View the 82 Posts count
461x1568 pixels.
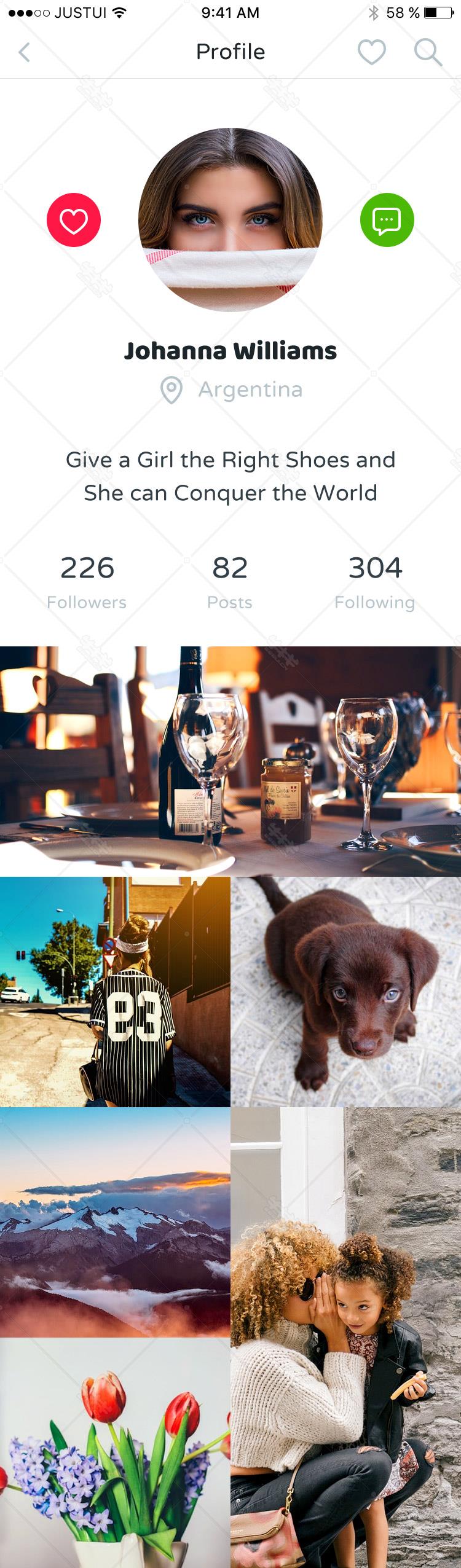[230, 581]
